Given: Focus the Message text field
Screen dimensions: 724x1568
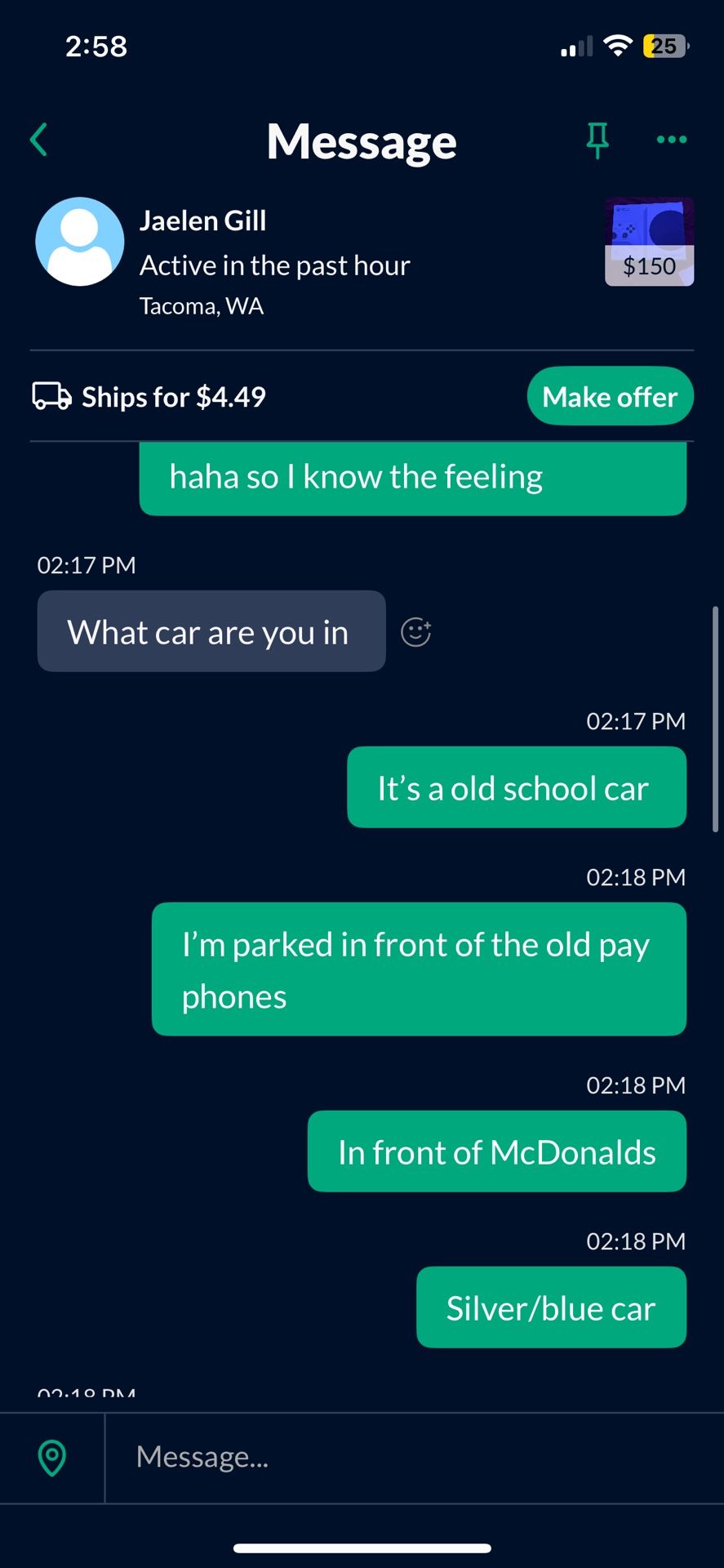Looking at the screenshot, I should (x=415, y=1458).
